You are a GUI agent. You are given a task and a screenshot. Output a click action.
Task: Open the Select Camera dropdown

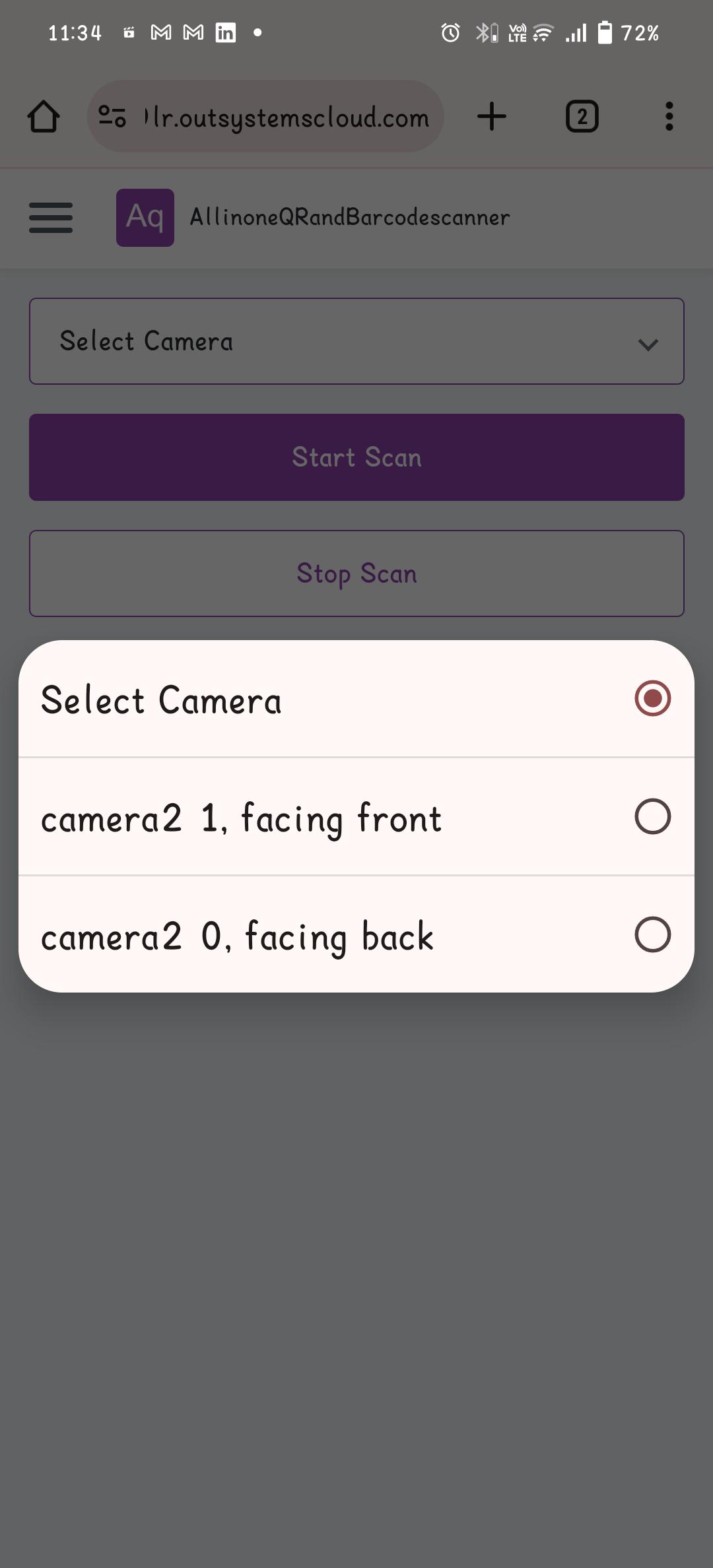pyautogui.click(x=356, y=341)
